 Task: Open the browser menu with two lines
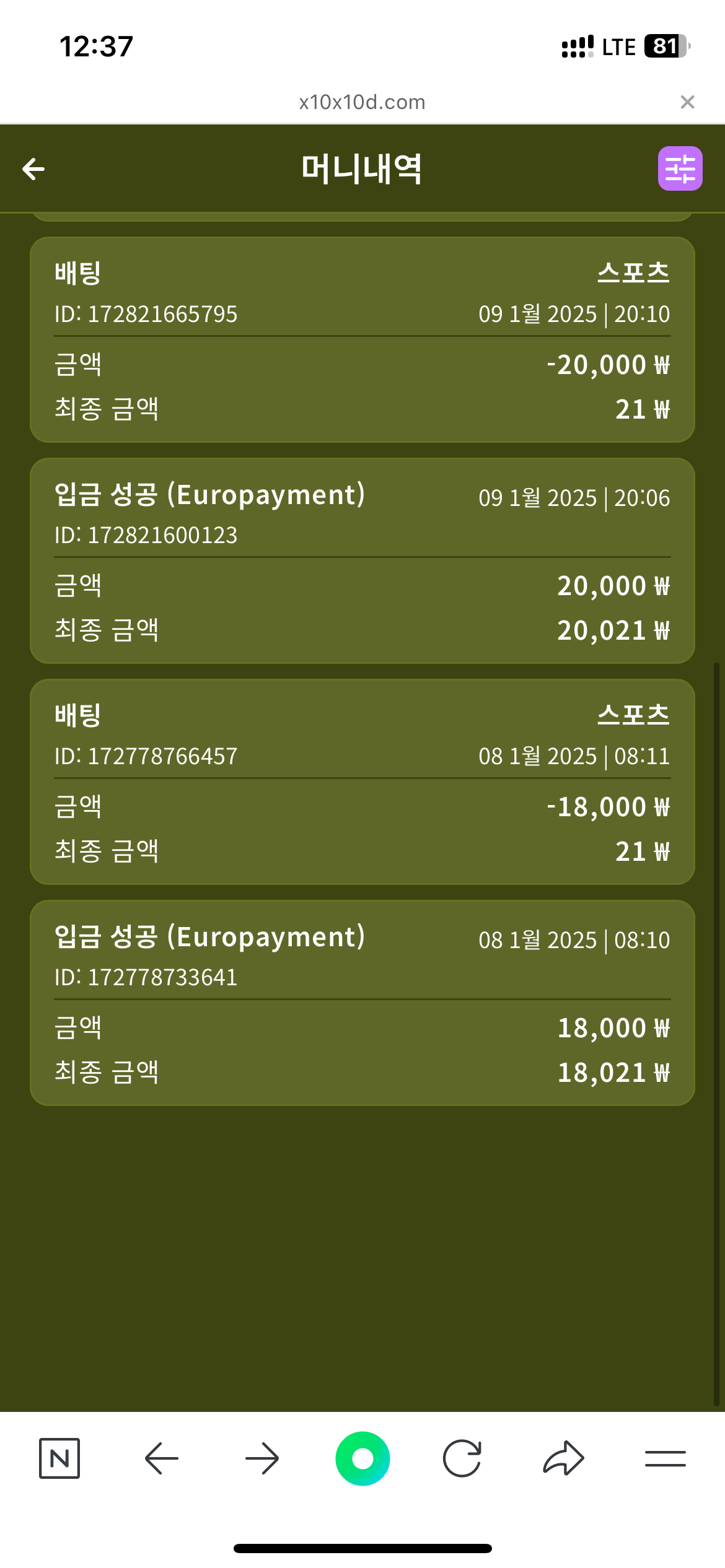(x=665, y=1458)
